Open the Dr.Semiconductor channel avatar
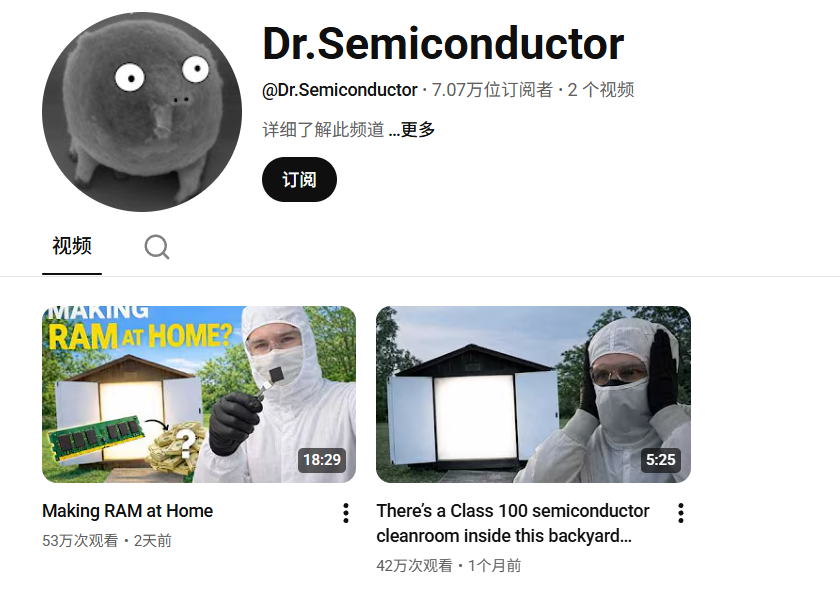Viewport: 840px width, 601px height. coord(141,112)
